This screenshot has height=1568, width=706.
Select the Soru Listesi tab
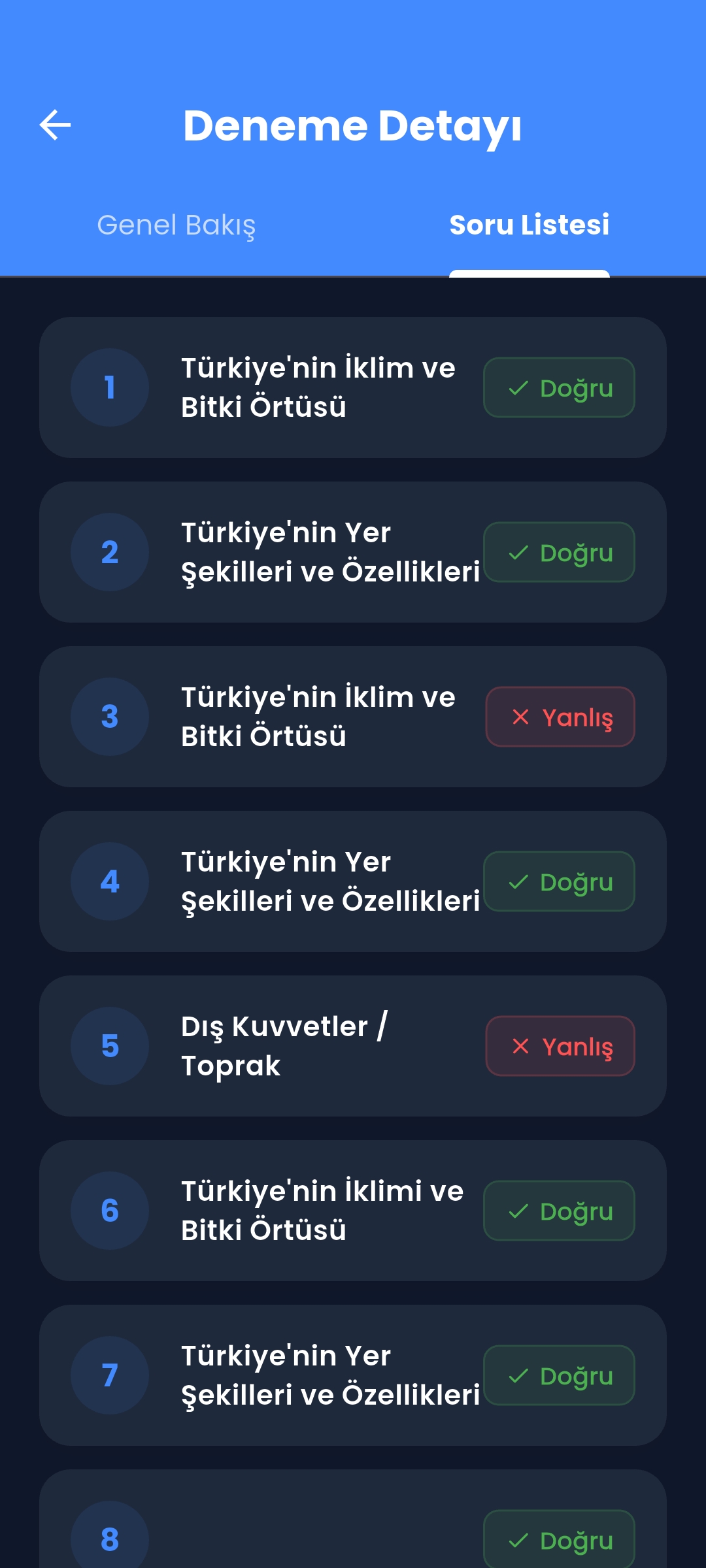(x=529, y=225)
